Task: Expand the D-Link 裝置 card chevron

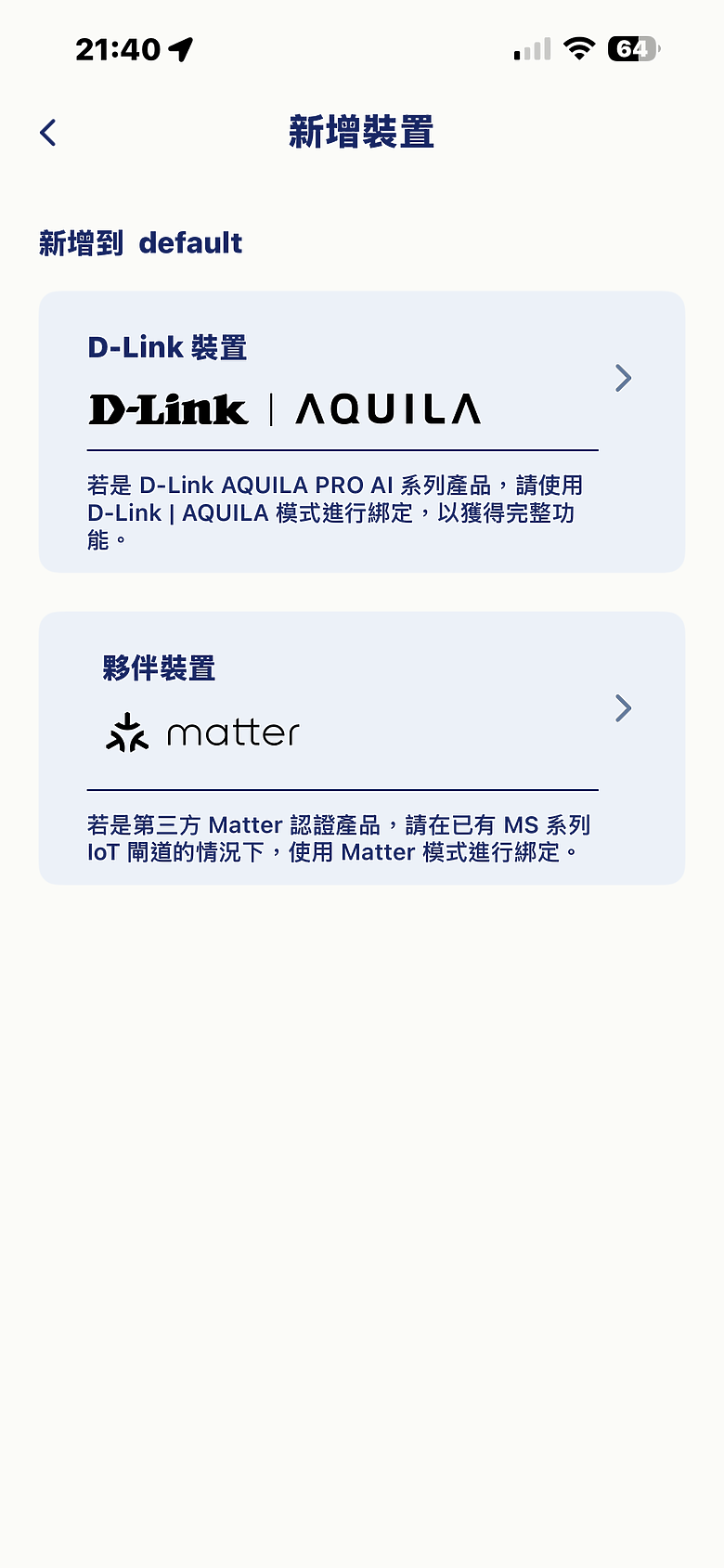Action: click(x=623, y=379)
